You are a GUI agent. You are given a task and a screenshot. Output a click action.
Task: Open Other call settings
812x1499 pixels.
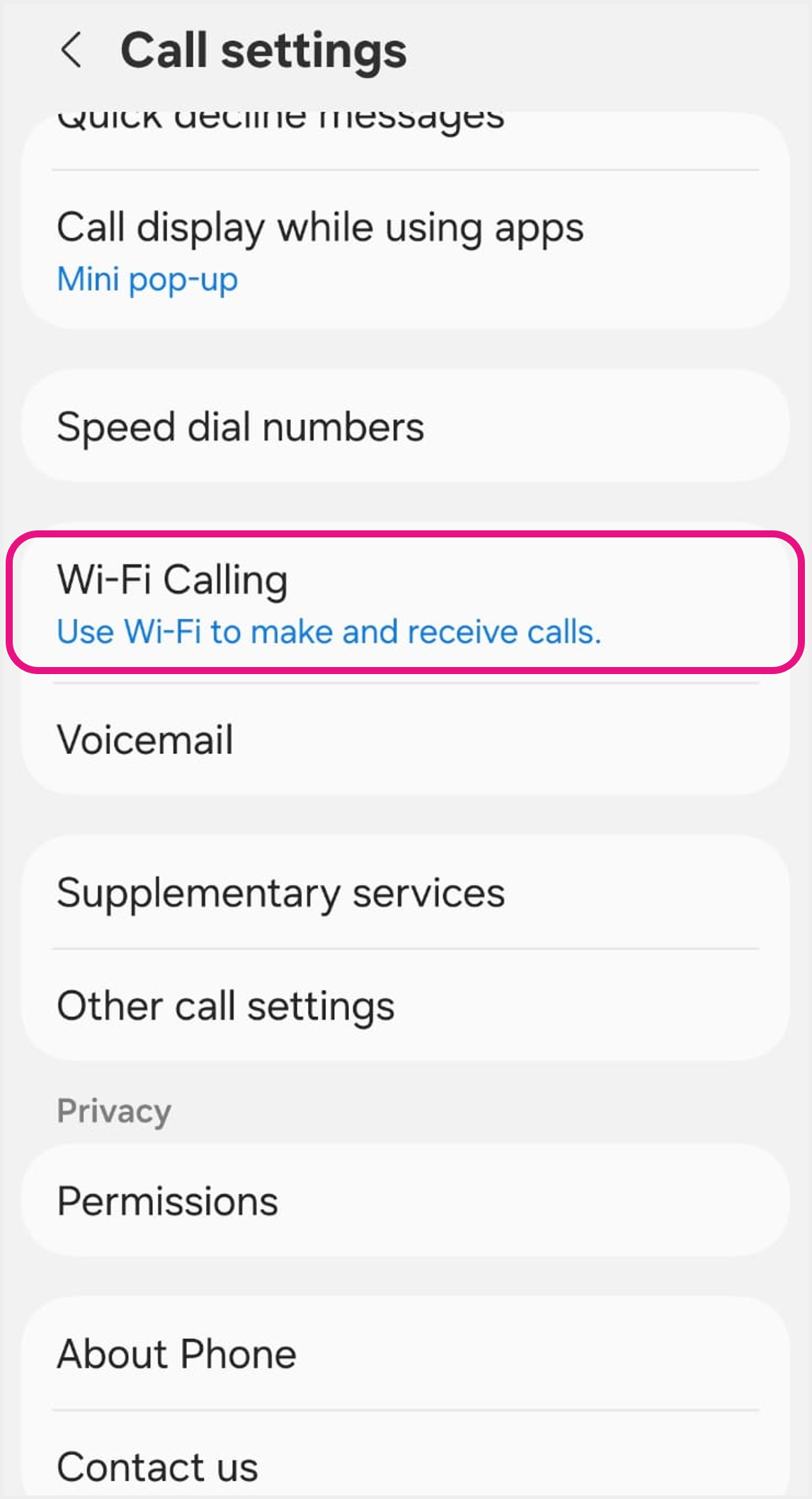(x=405, y=1006)
